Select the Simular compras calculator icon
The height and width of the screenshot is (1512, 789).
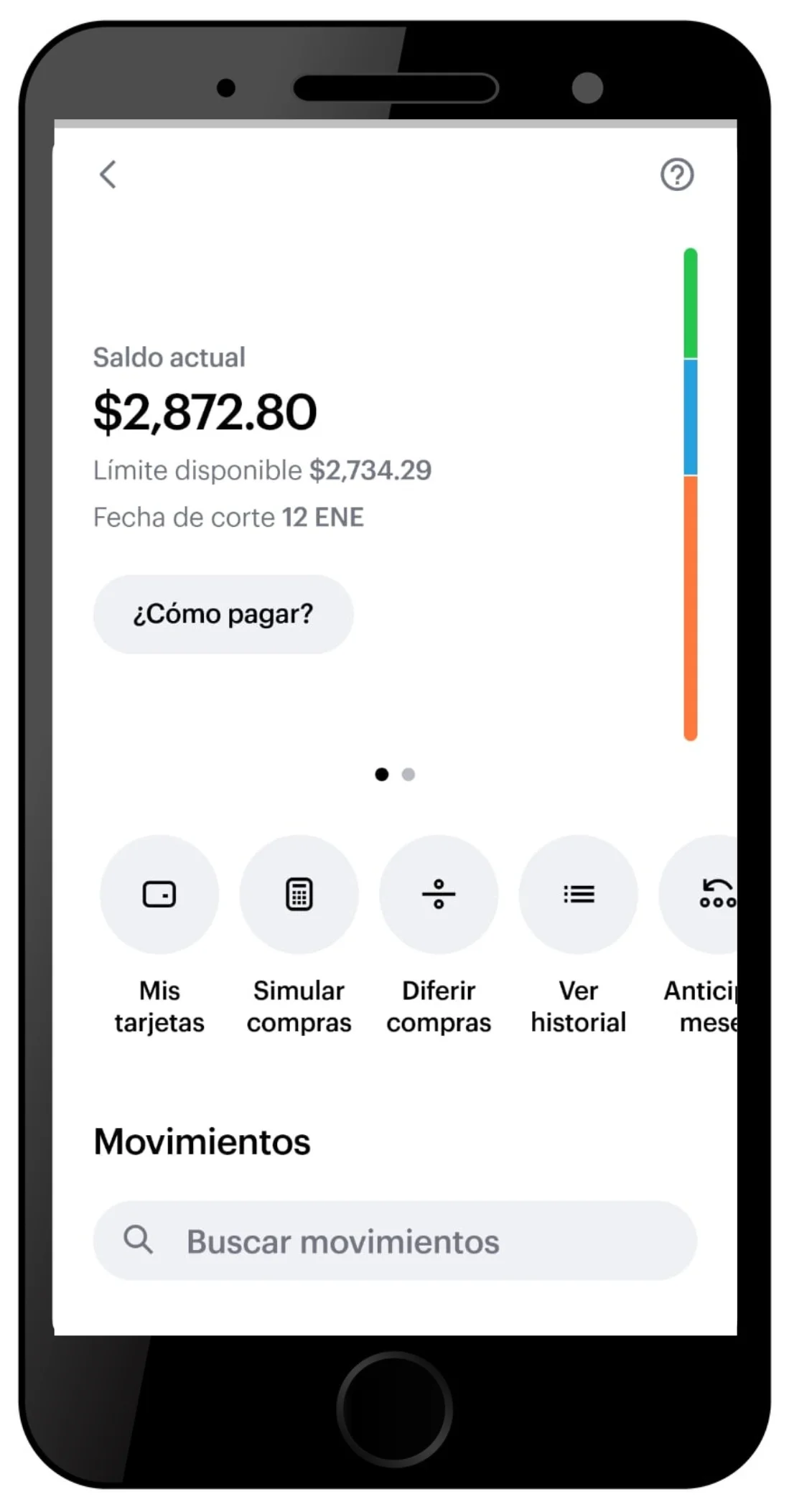[x=299, y=894]
